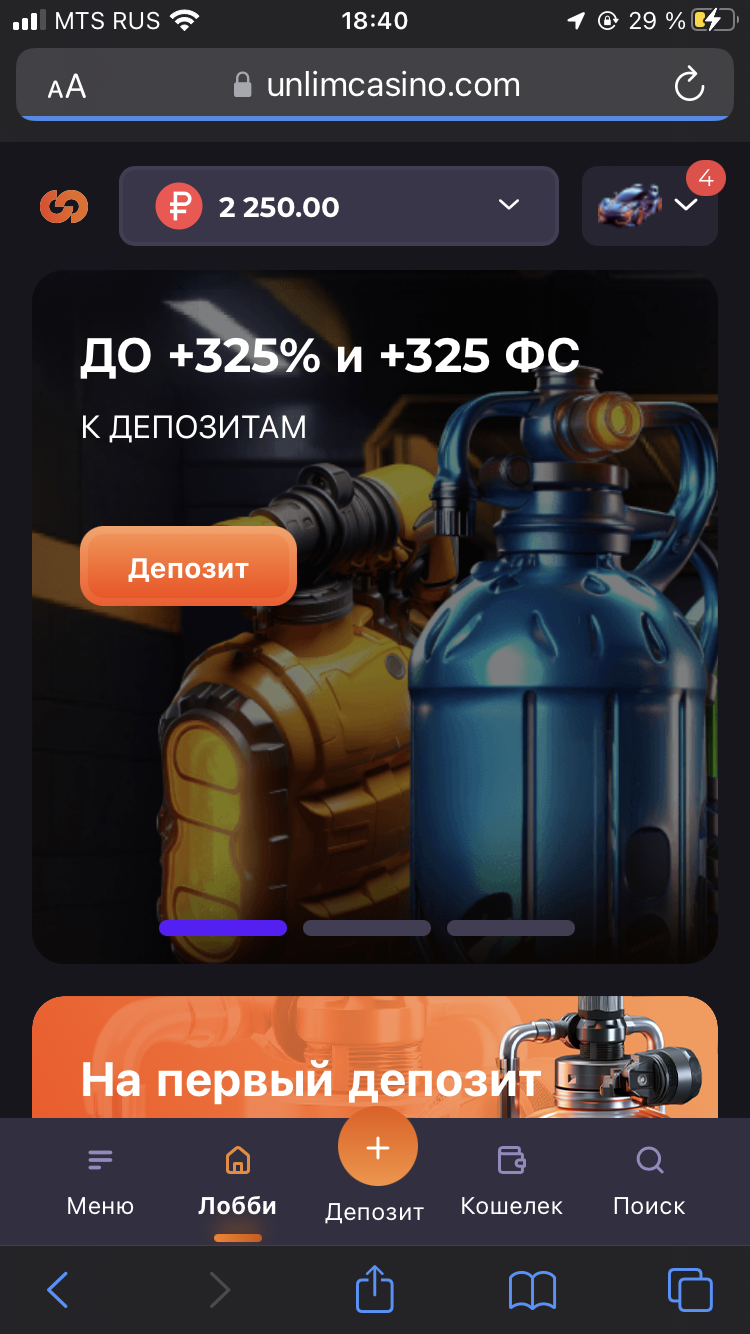Viewport: 750px width, 1334px height.
Task: Open the AA text size menu
Action: pos(67,87)
